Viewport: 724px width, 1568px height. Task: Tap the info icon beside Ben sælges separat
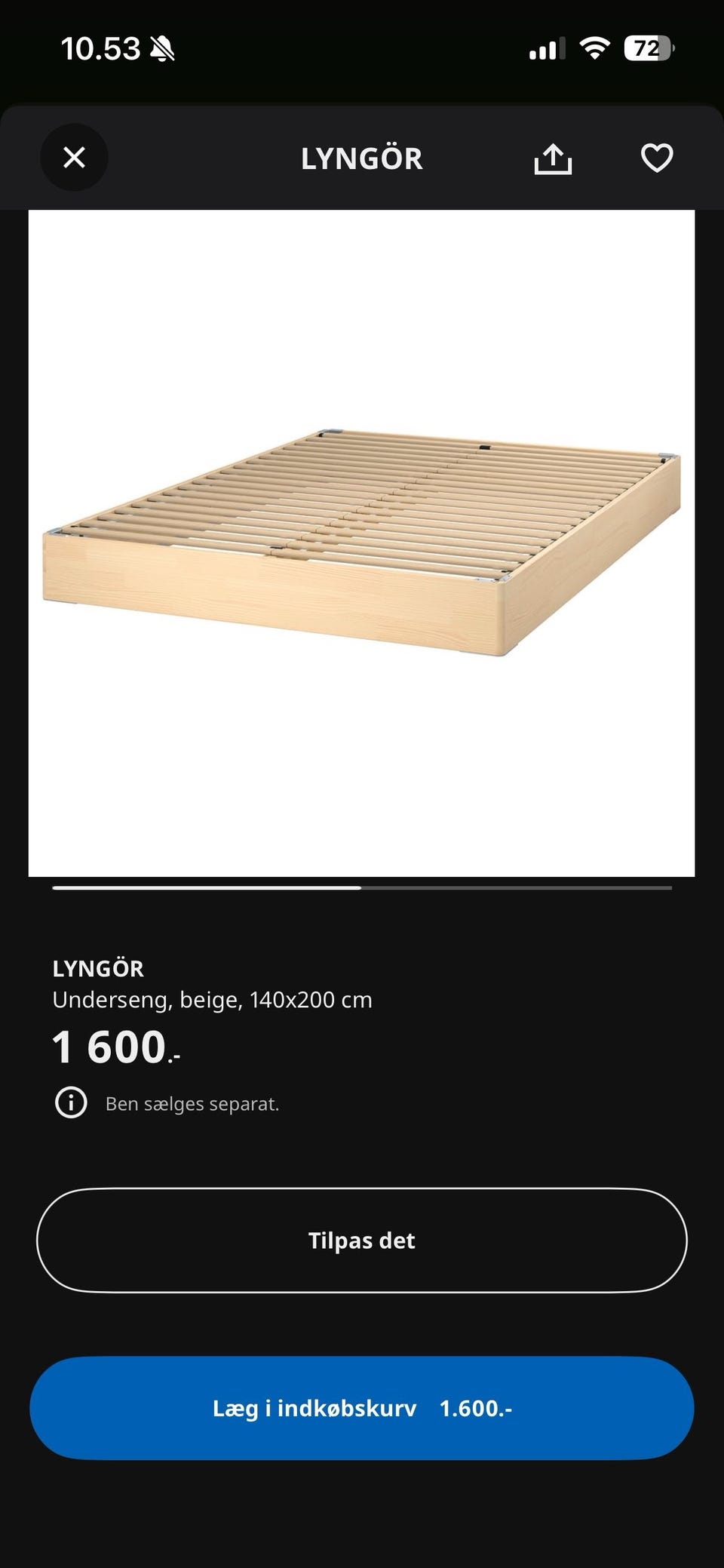click(71, 1103)
